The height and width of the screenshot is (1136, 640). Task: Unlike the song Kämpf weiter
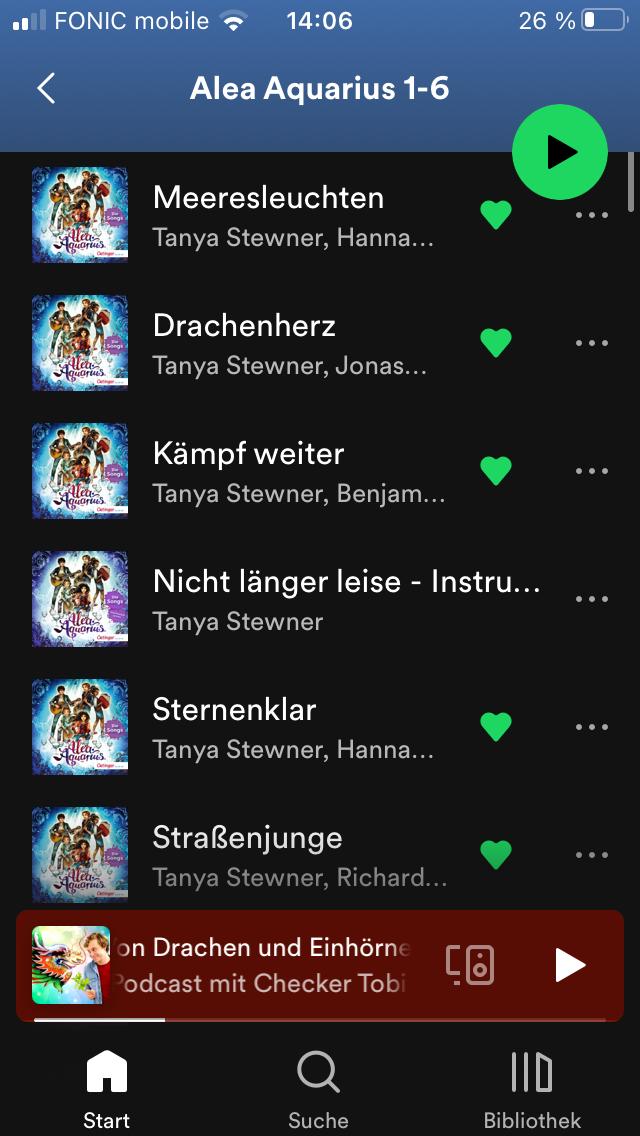point(496,470)
